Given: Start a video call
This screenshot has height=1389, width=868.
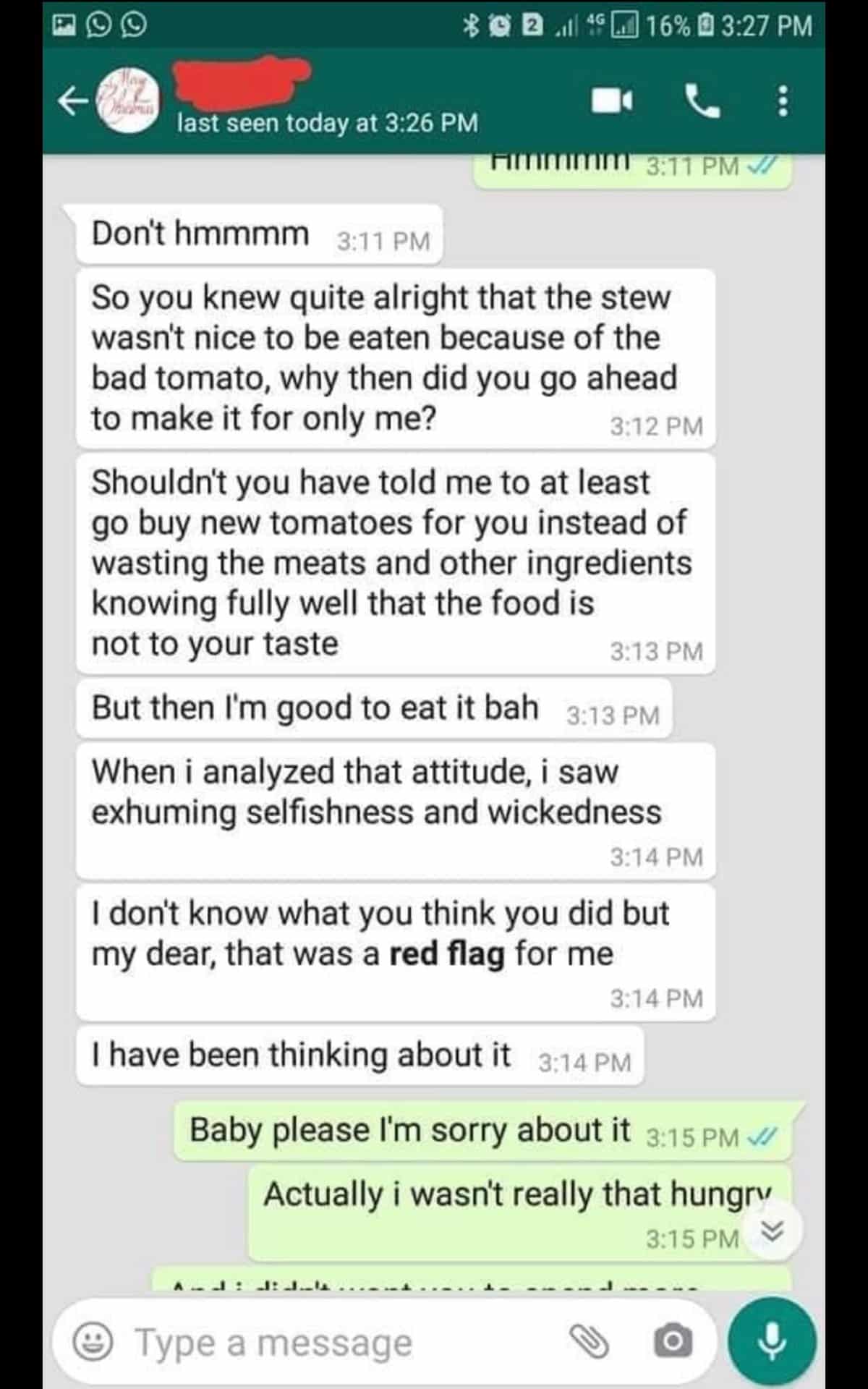Looking at the screenshot, I should click(612, 101).
